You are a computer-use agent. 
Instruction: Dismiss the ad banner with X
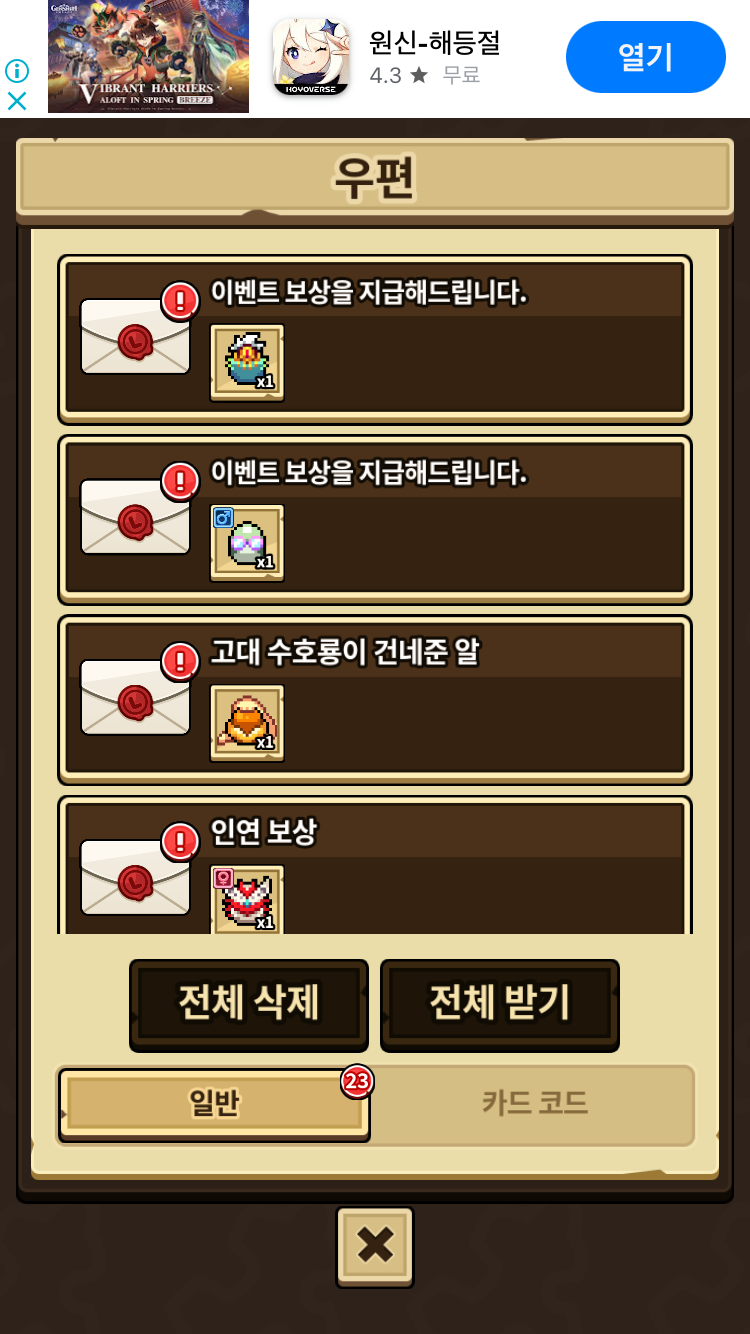click(x=17, y=101)
